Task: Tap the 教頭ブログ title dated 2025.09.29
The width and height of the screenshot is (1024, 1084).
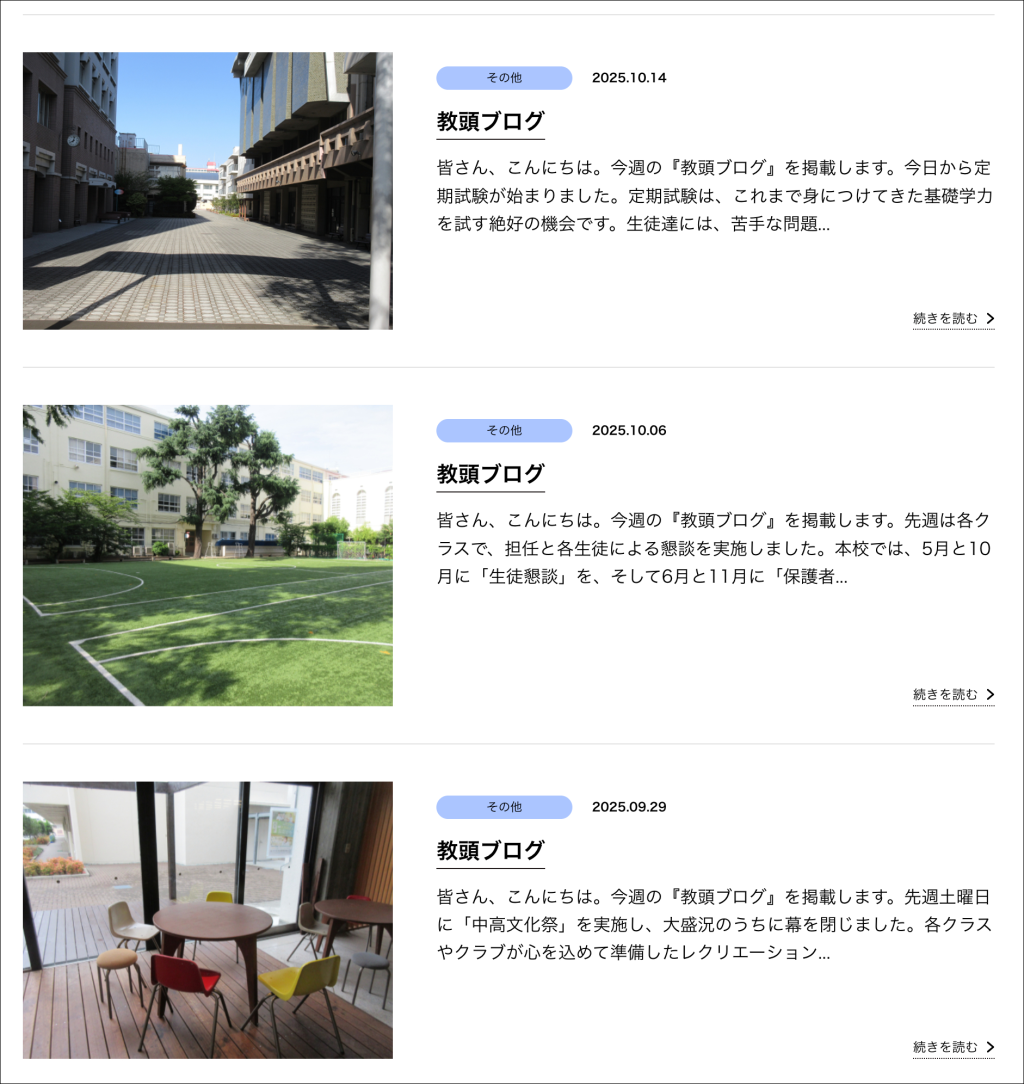Action: (490, 851)
